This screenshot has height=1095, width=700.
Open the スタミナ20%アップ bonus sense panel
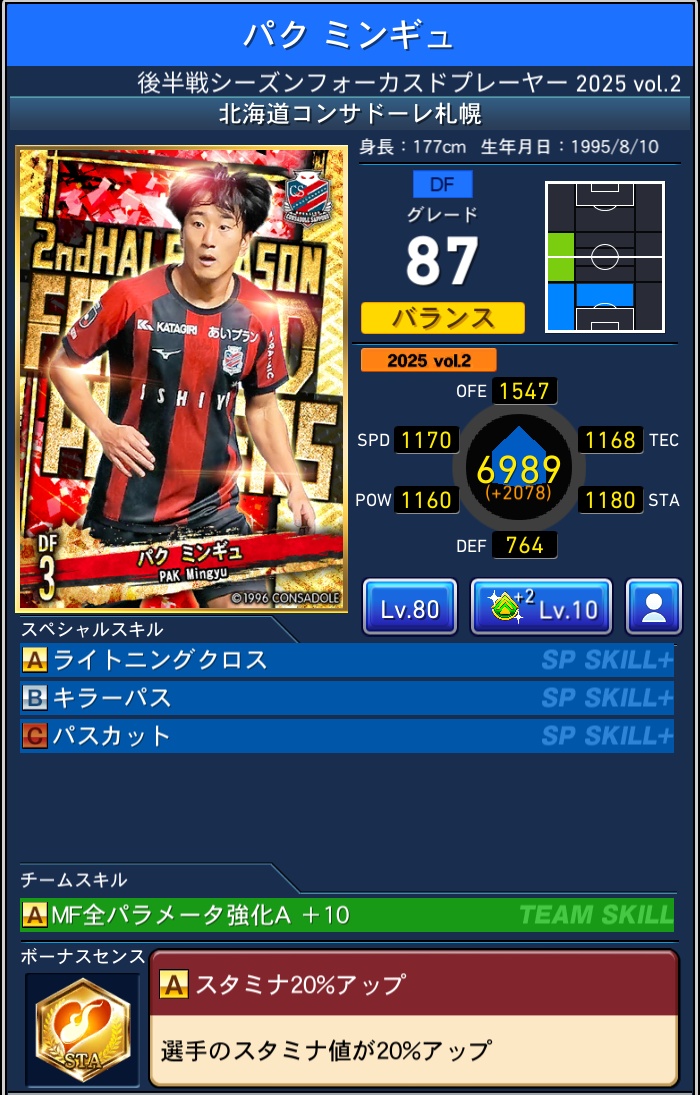click(413, 1017)
